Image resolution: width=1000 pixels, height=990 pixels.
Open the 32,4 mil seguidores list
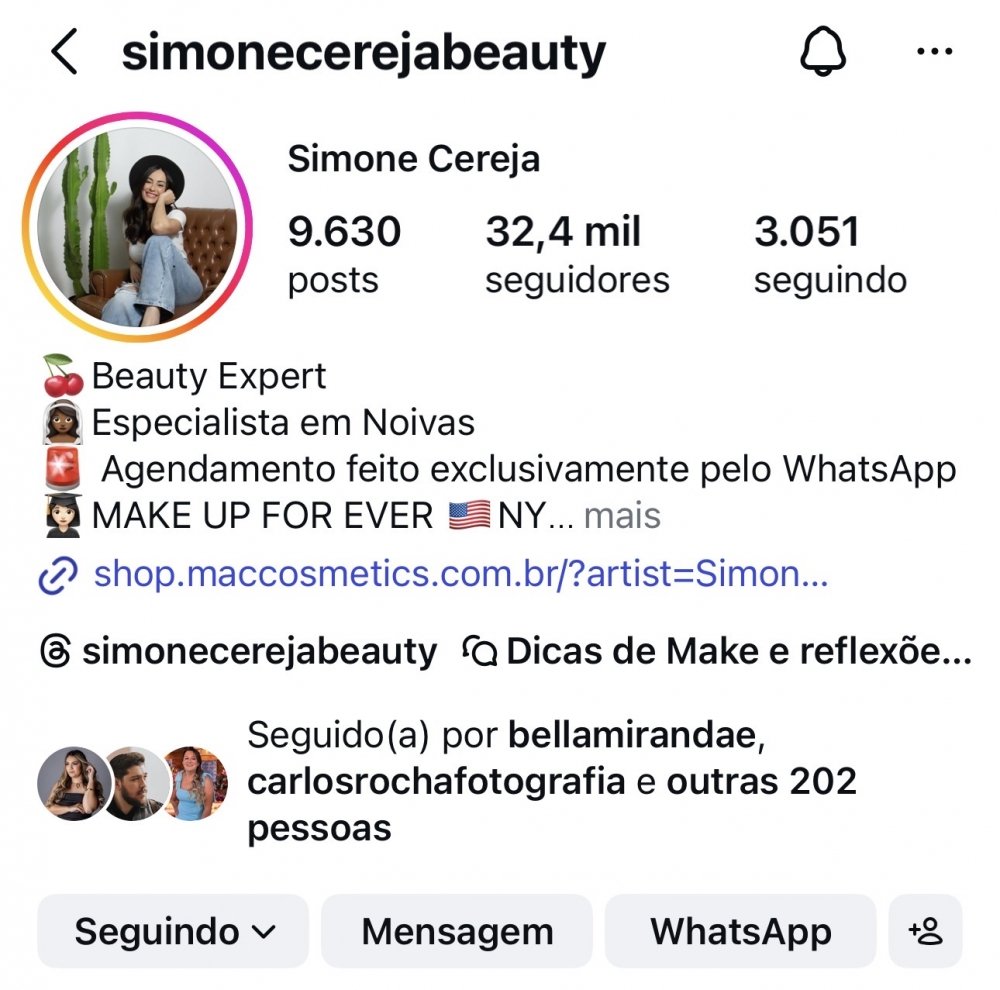[x=577, y=255]
